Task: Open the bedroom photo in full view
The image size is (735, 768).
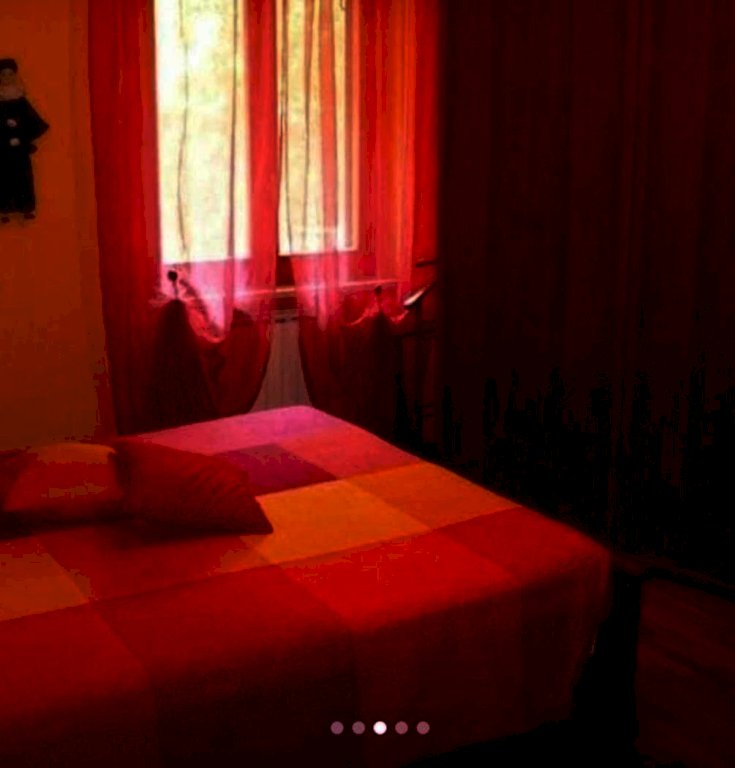Action: (x=367, y=380)
